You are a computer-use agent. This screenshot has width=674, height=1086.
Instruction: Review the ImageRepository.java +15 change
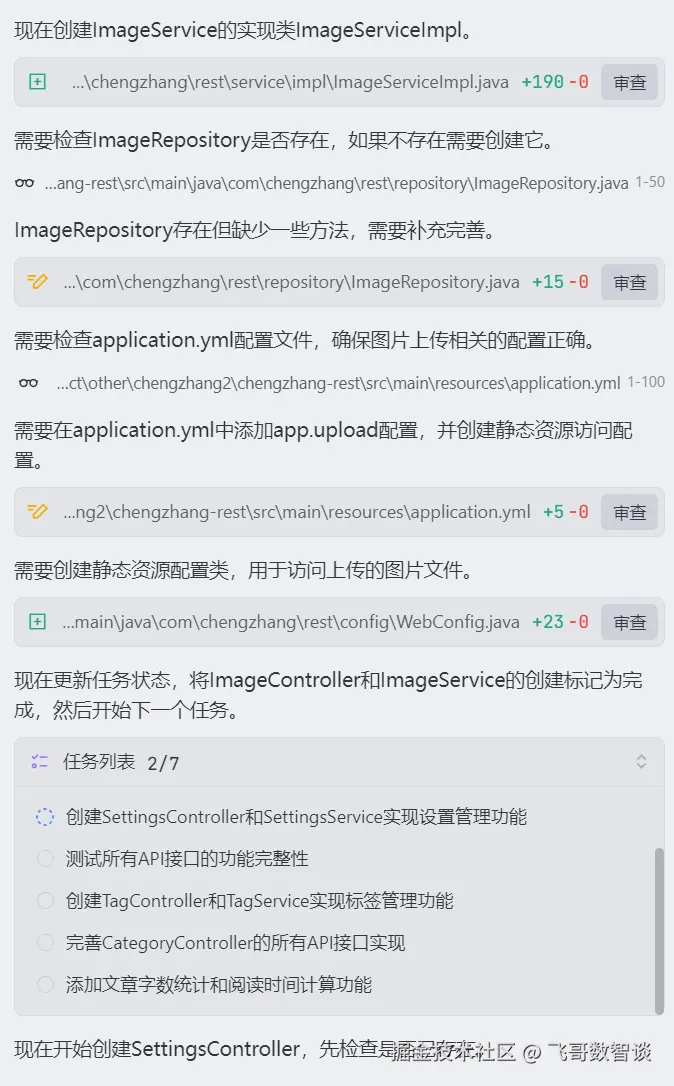[629, 282]
